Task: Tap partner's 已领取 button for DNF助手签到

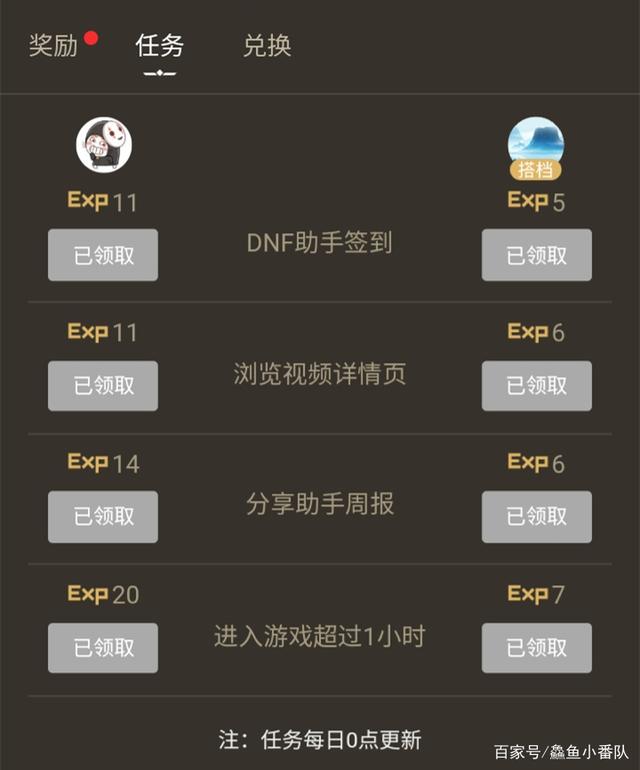Action: [x=537, y=255]
